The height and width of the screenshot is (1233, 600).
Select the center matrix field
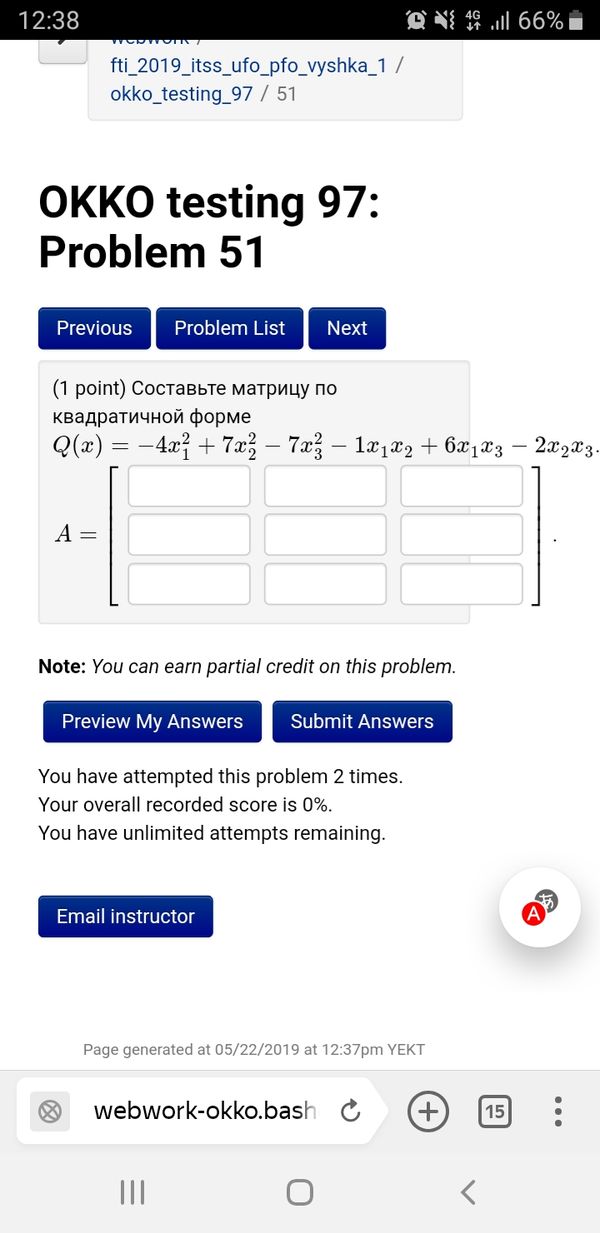pyautogui.click(x=325, y=535)
